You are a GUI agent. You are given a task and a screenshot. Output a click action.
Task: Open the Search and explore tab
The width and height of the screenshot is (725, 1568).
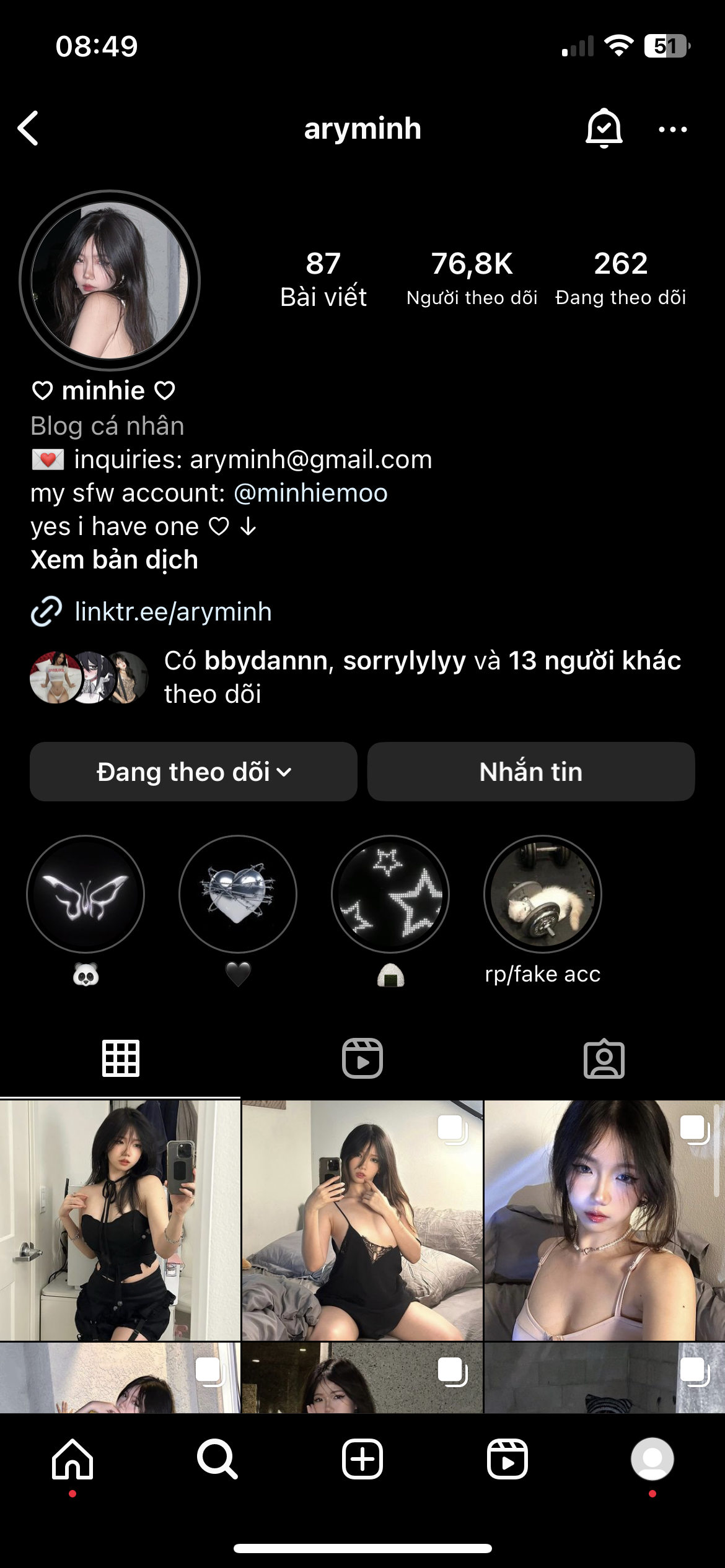pyautogui.click(x=217, y=1459)
